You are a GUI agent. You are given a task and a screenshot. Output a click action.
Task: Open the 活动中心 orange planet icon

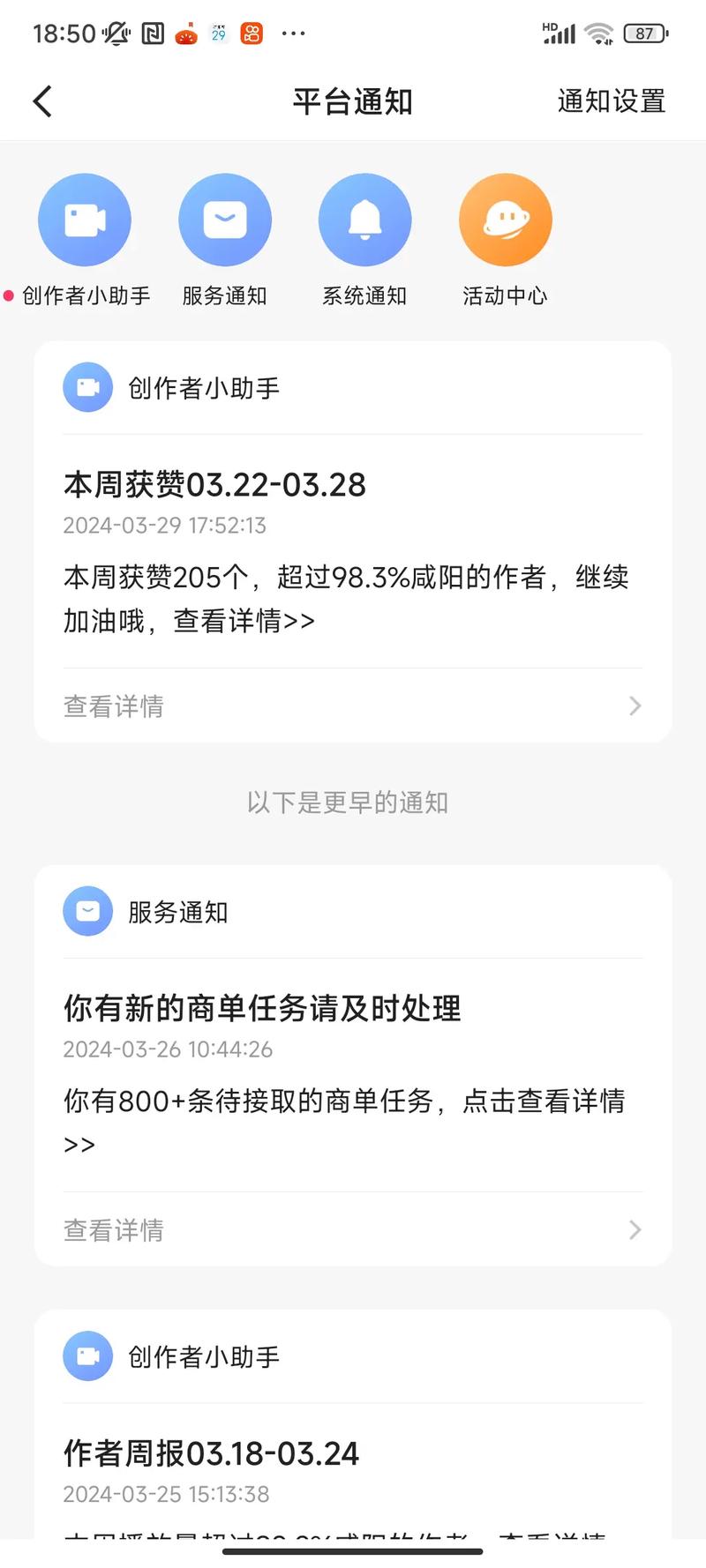[x=505, y=219]
